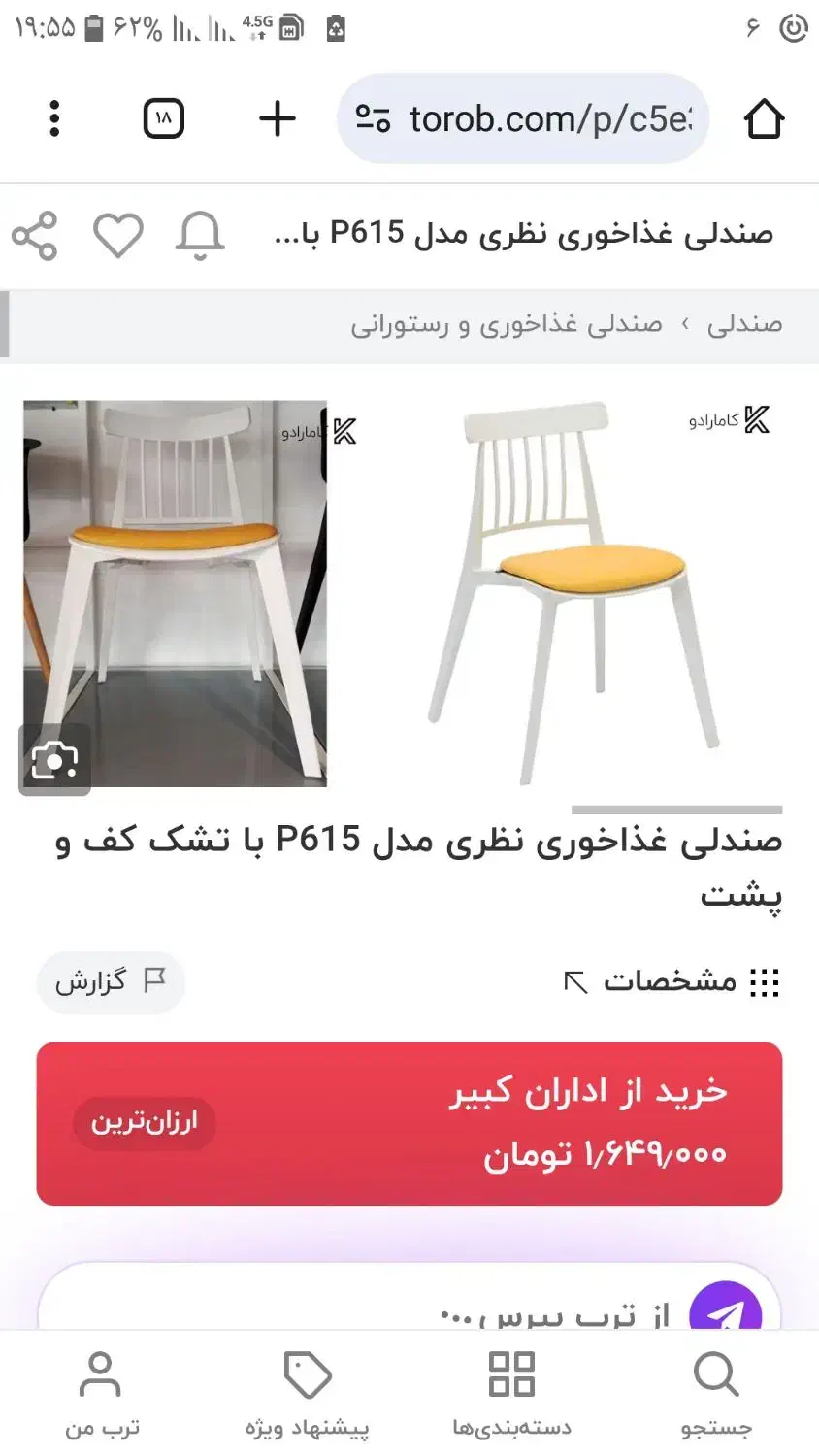Image resolution: width=819 pixels, height=1456 pixels.
Task: Open the دسته‌بندی‌ها categories tab
Action: (x=511, y=1394)
